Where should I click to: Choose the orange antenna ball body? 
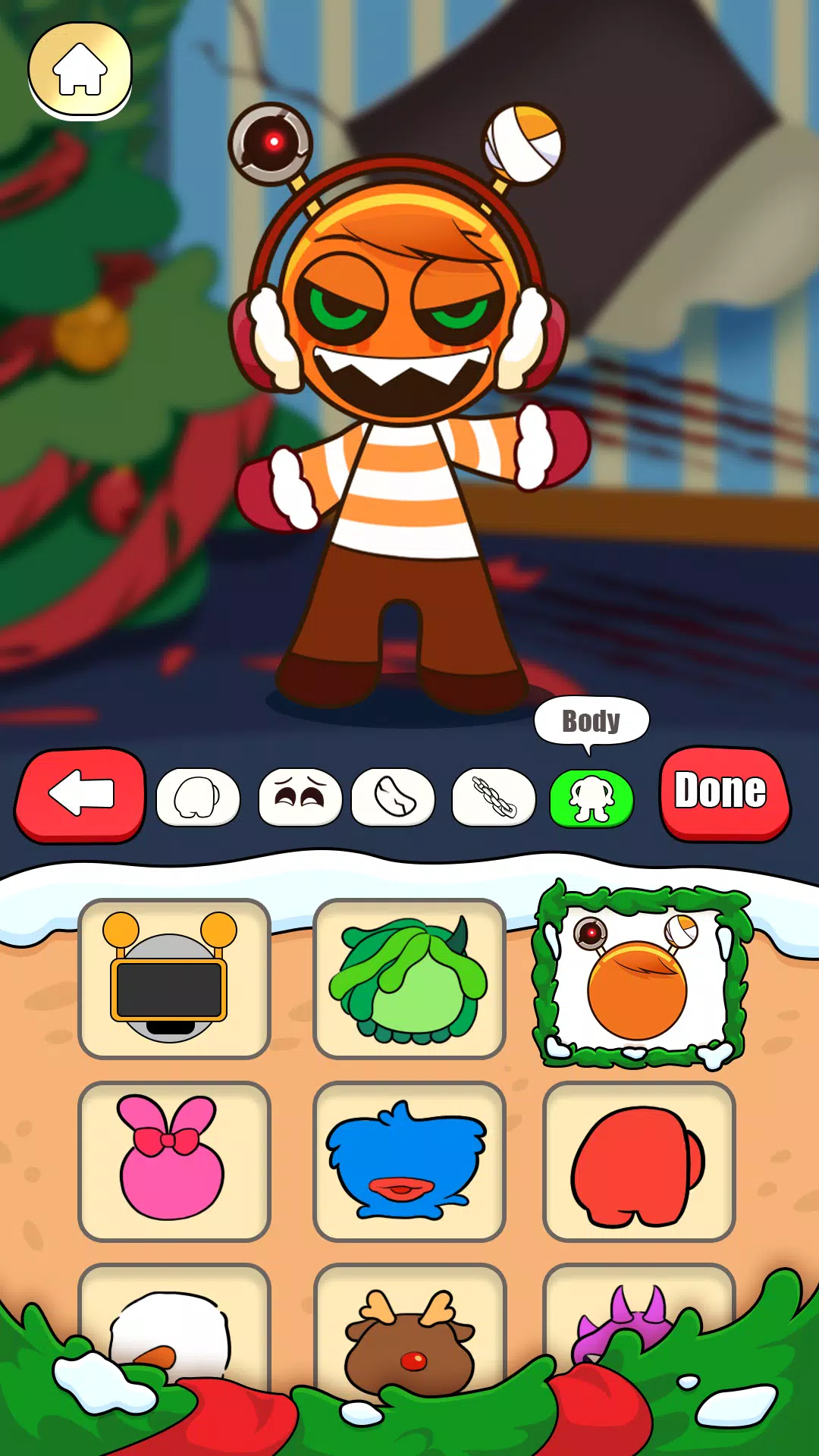[639, 978]
